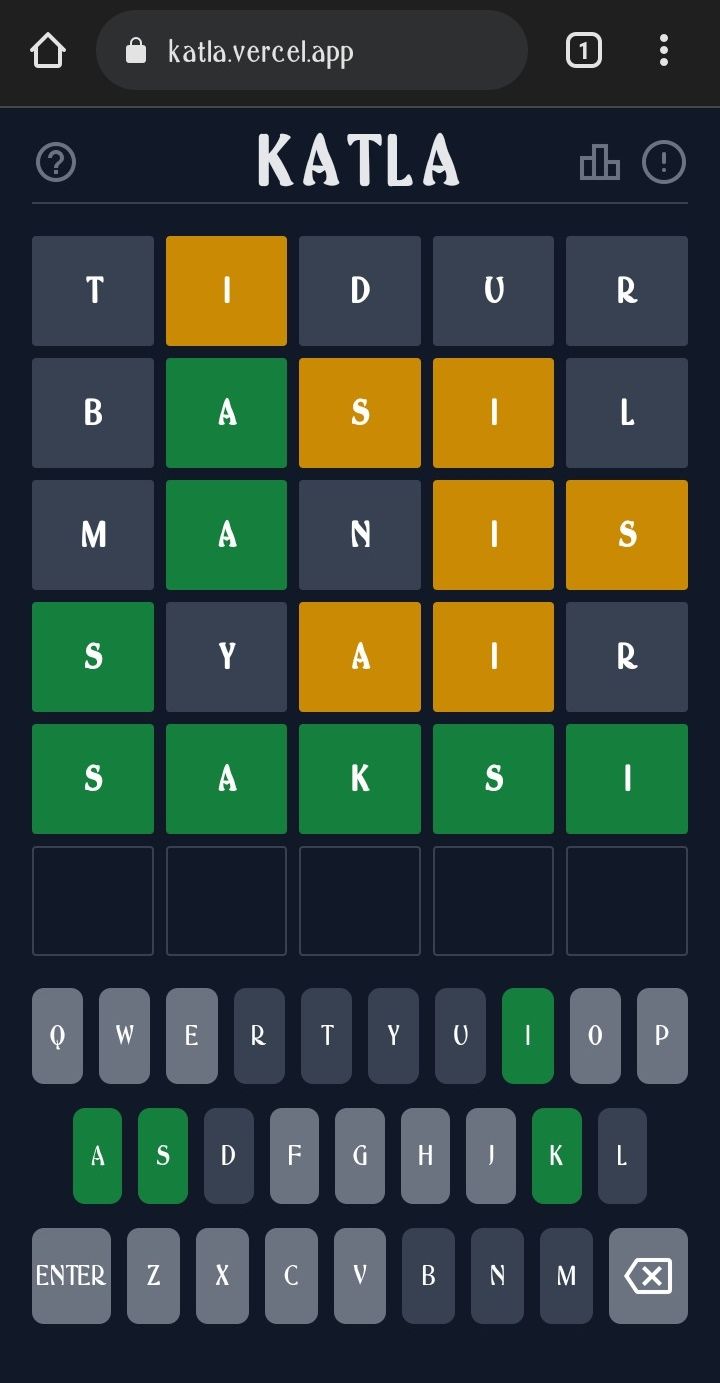The image size is (720, 1383).
Task: Delete a letter with the backspace key
Action: (x=648, y=1276)
